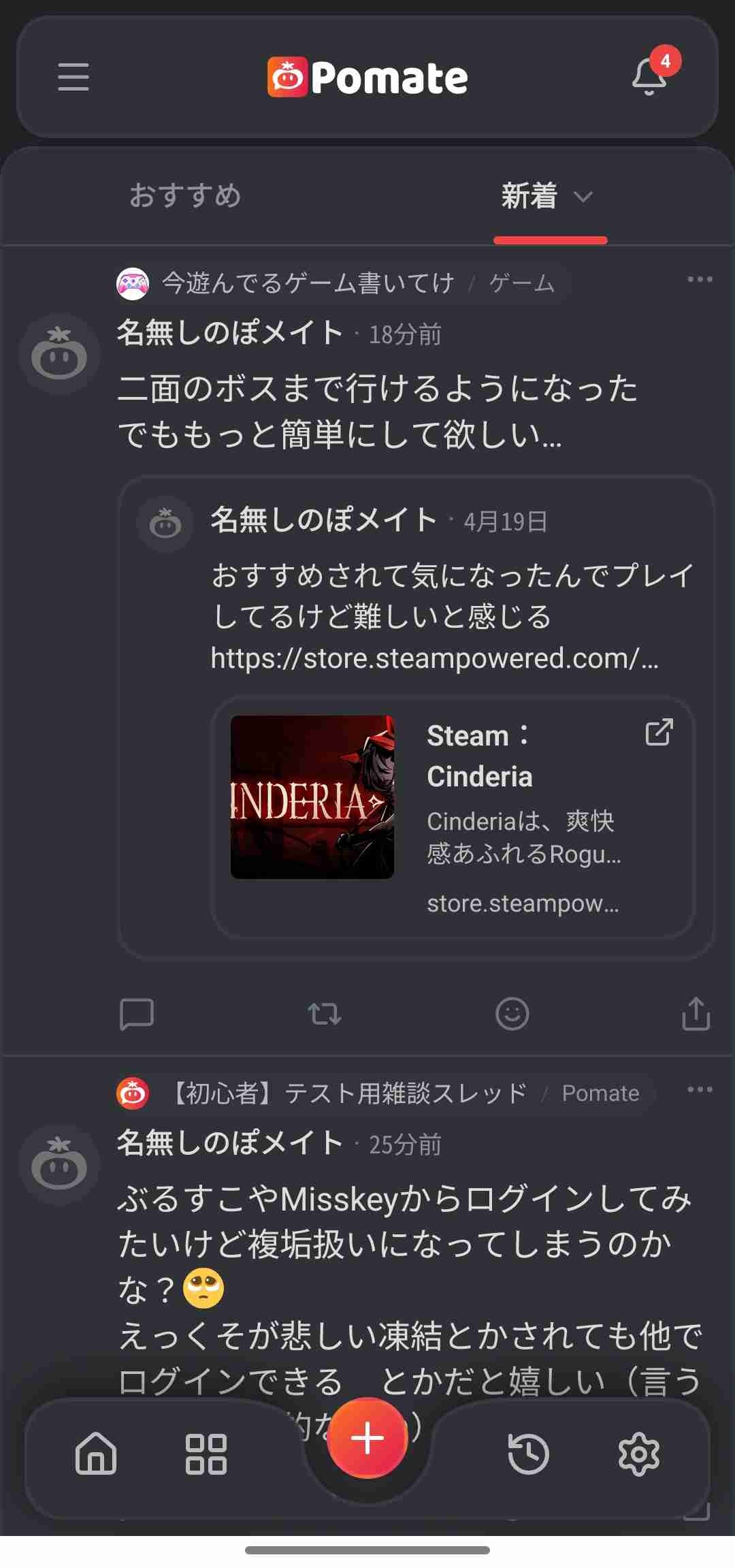Open the store.steampowered.com link in the quoted post
The width and height of the screenshot is (735, 1568).
tap(434, 658)
